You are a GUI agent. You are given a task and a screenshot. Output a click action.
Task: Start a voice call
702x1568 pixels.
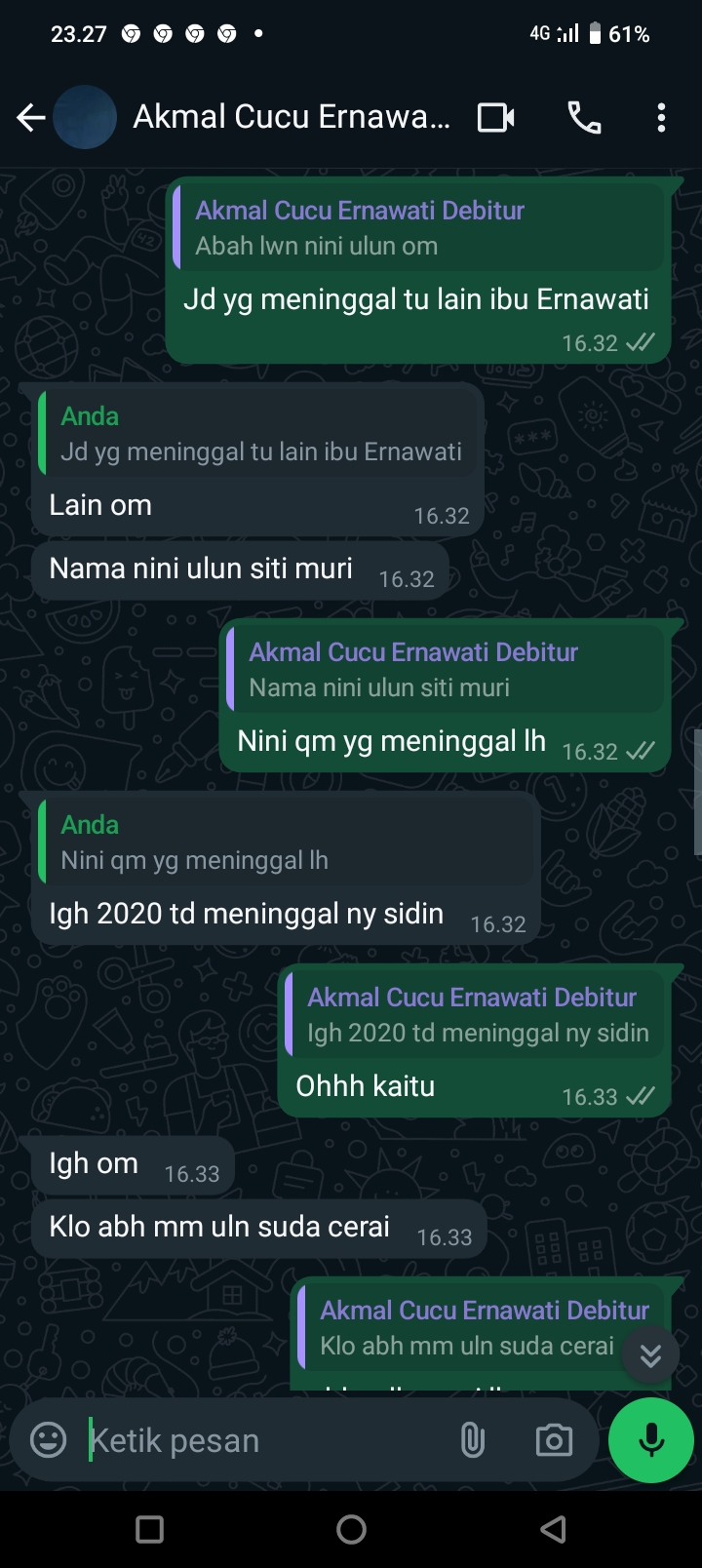pos(584,118)
